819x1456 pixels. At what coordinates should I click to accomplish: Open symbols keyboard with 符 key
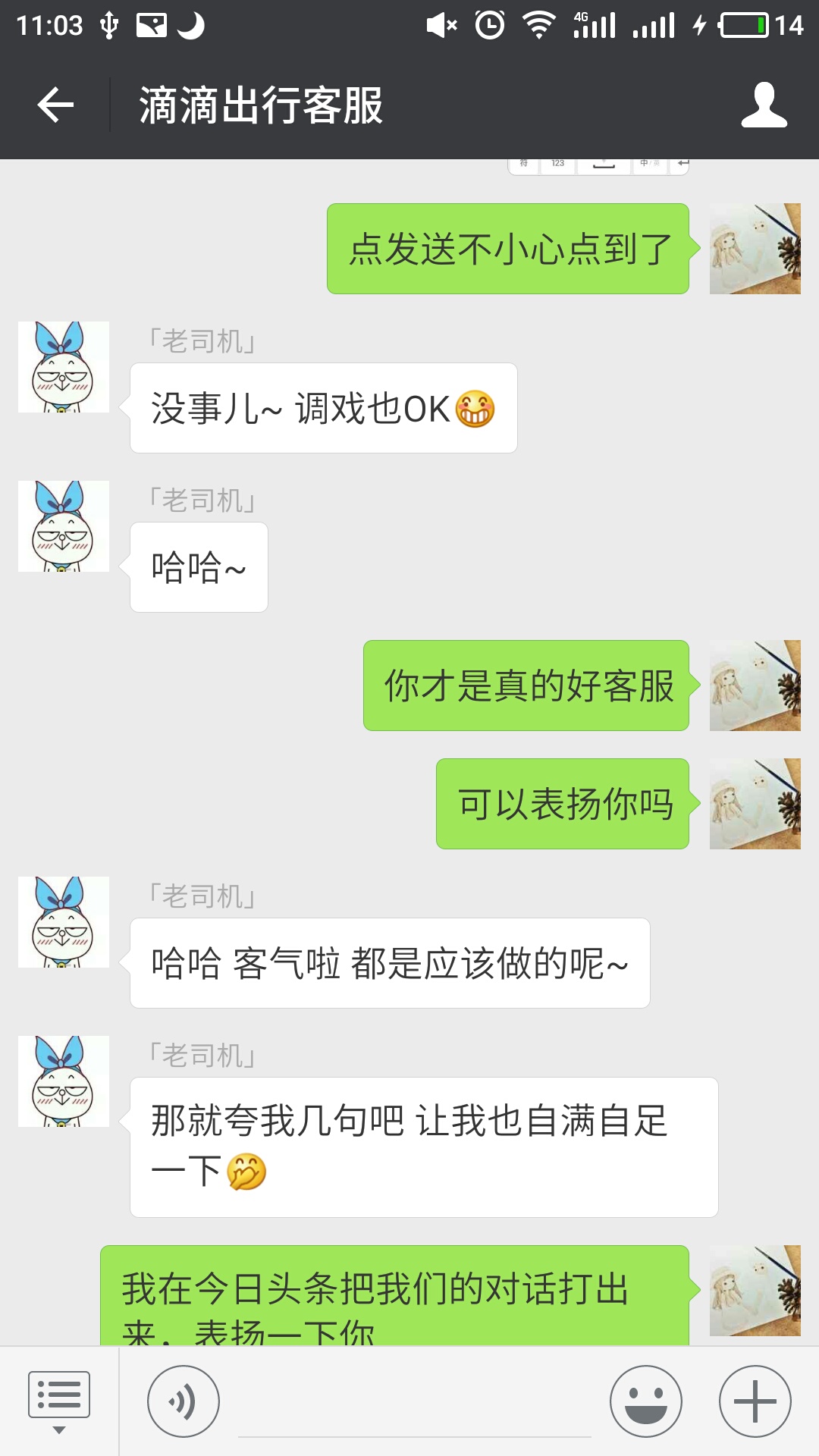point(523,163)
